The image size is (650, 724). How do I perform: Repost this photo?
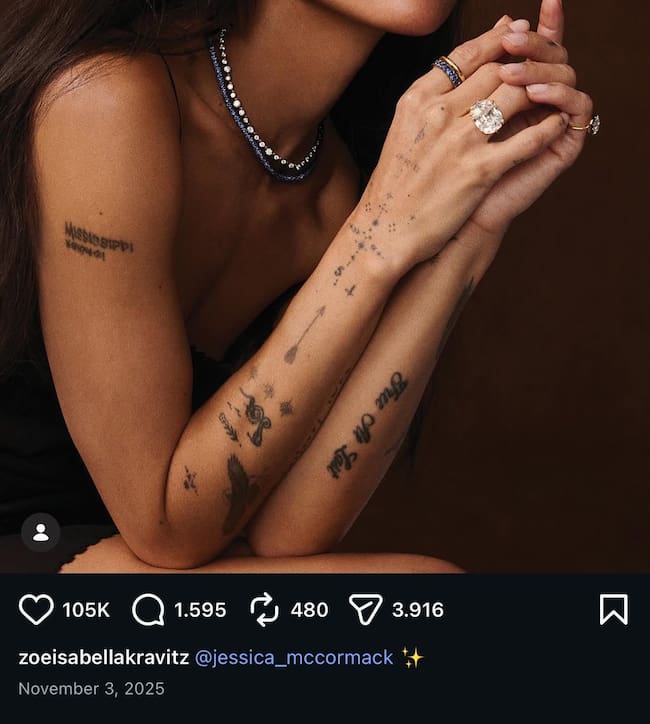pos(264,609)
